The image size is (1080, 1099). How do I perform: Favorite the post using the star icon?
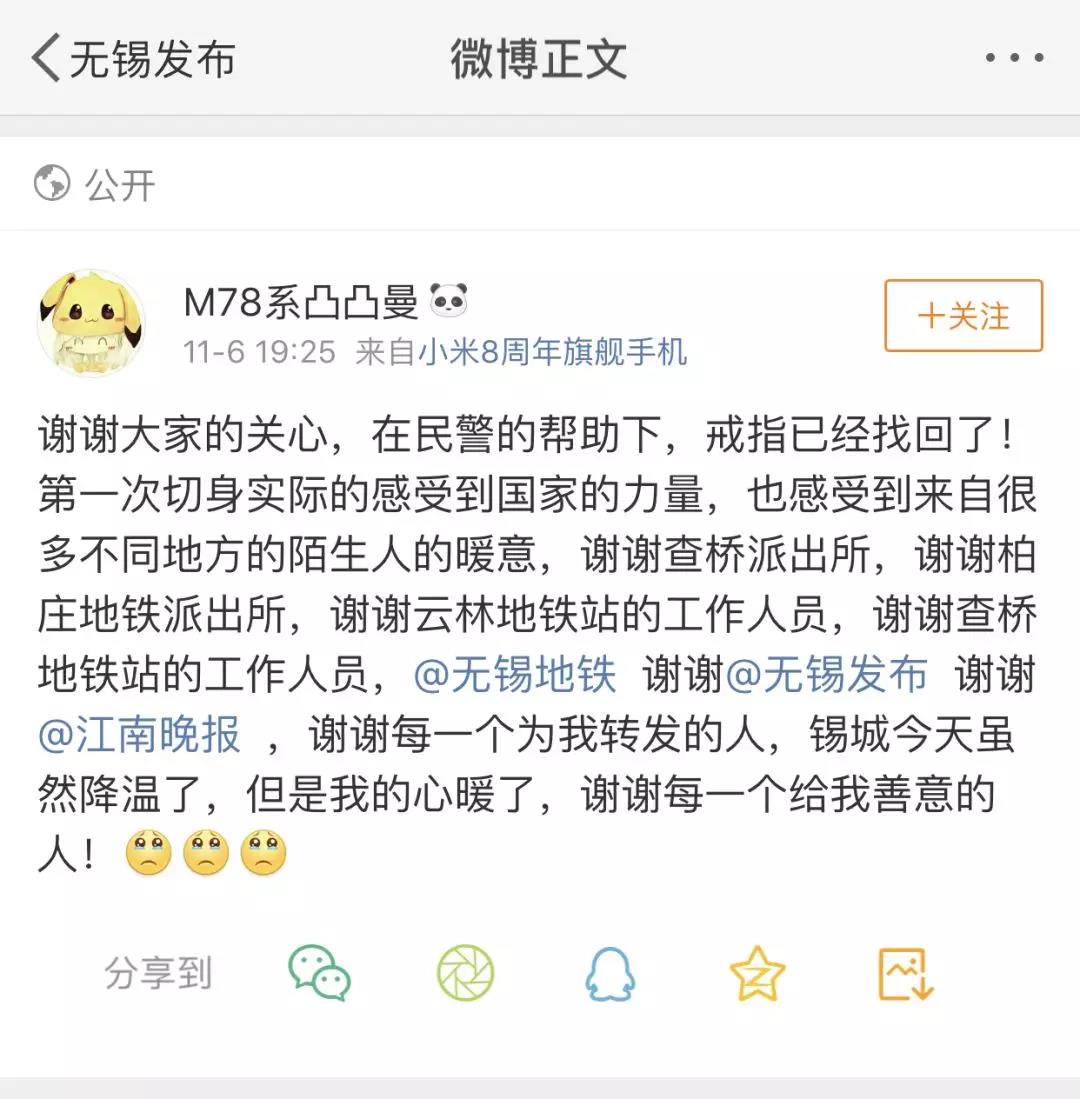click(x=757, y=971)
